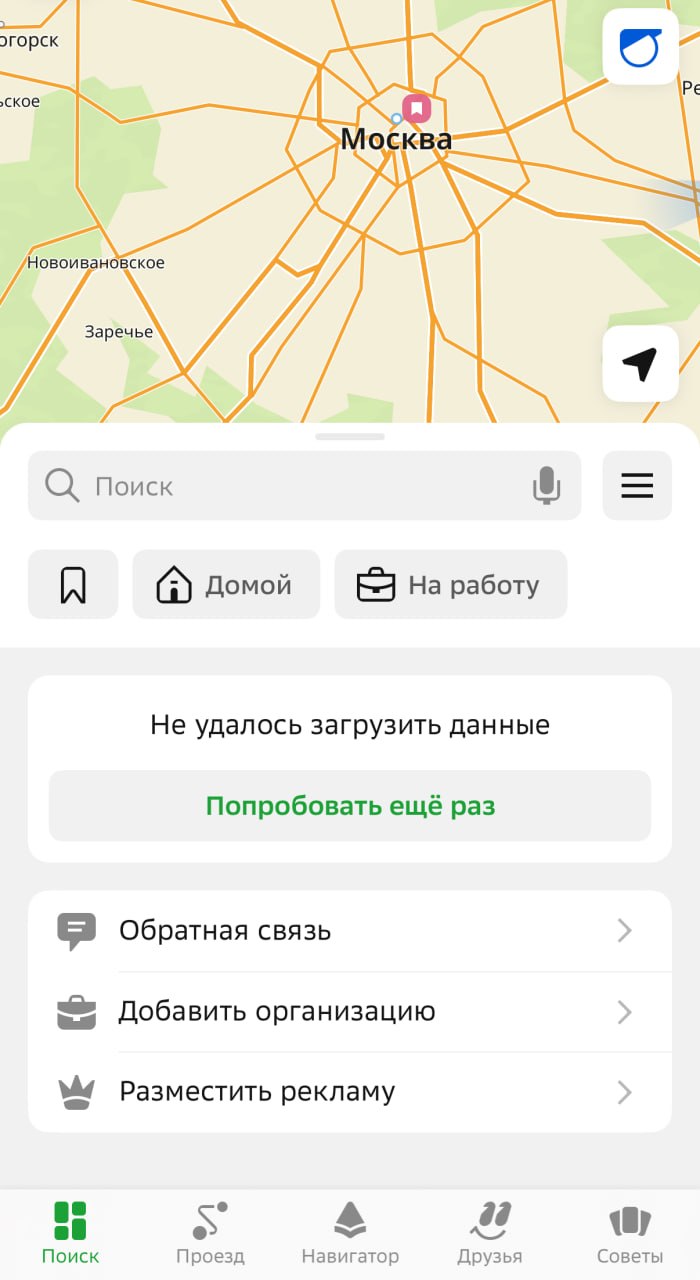Switch to the Советы tab
The image size is (700, 1280).
(x=630, y=1233)
